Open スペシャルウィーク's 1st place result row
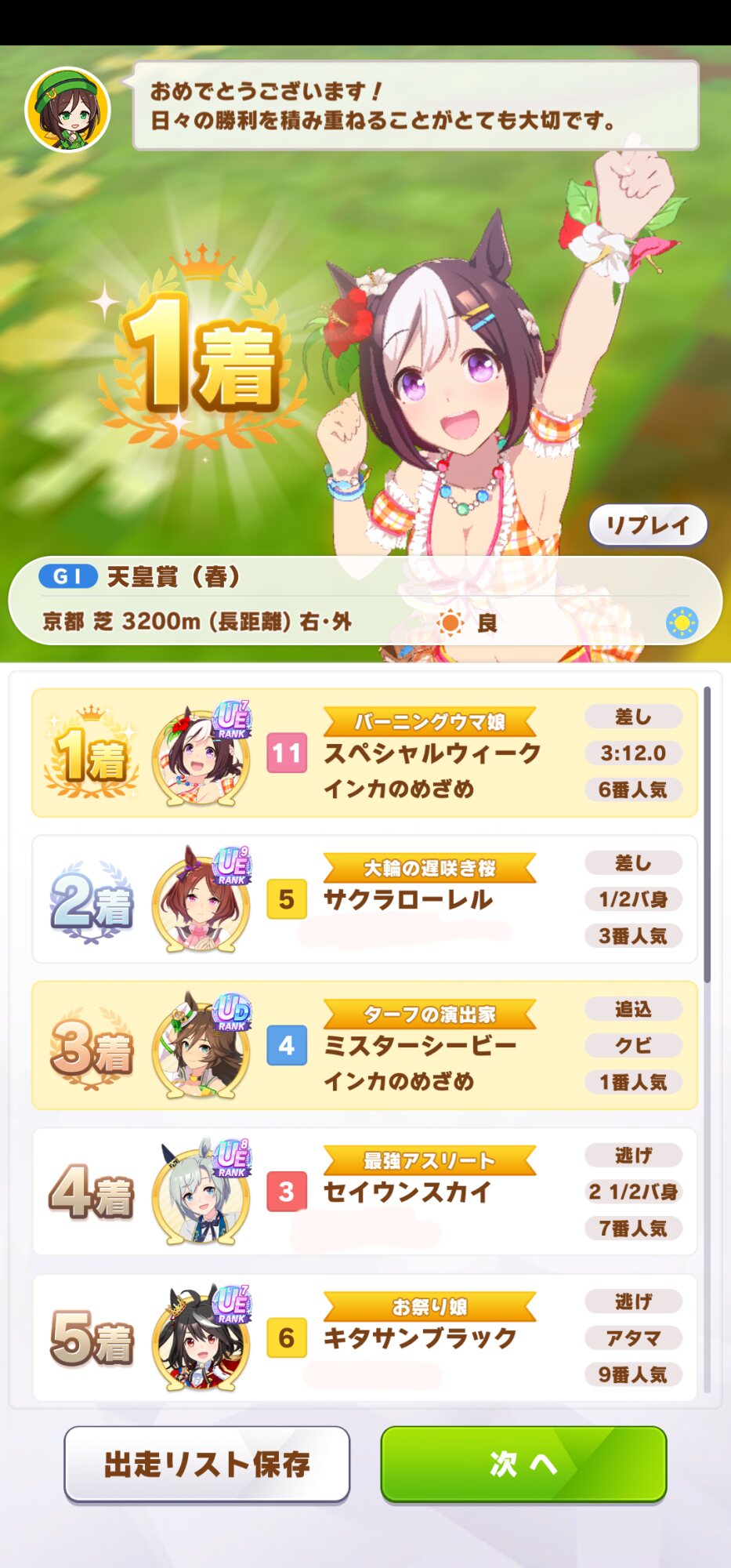Screen dimensions: 731x1568 (364, 753)
